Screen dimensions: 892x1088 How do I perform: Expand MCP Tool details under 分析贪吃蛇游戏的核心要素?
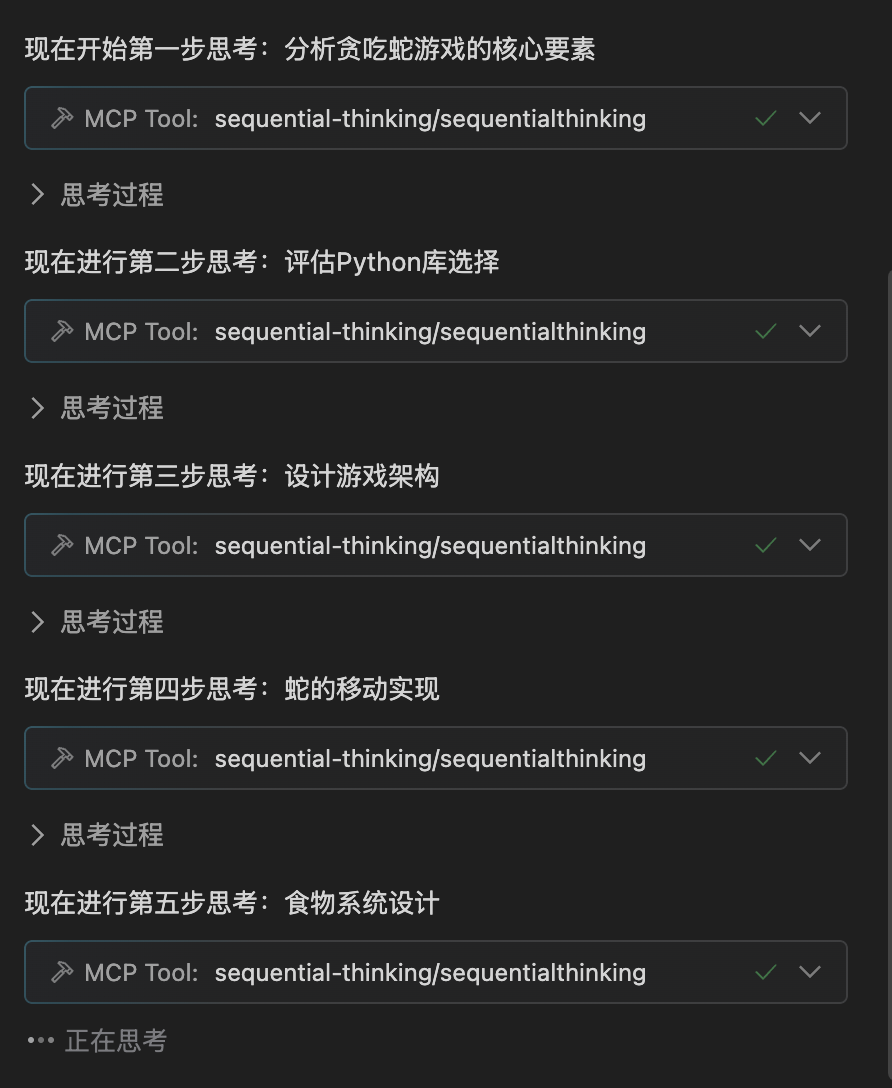(810, 118)
